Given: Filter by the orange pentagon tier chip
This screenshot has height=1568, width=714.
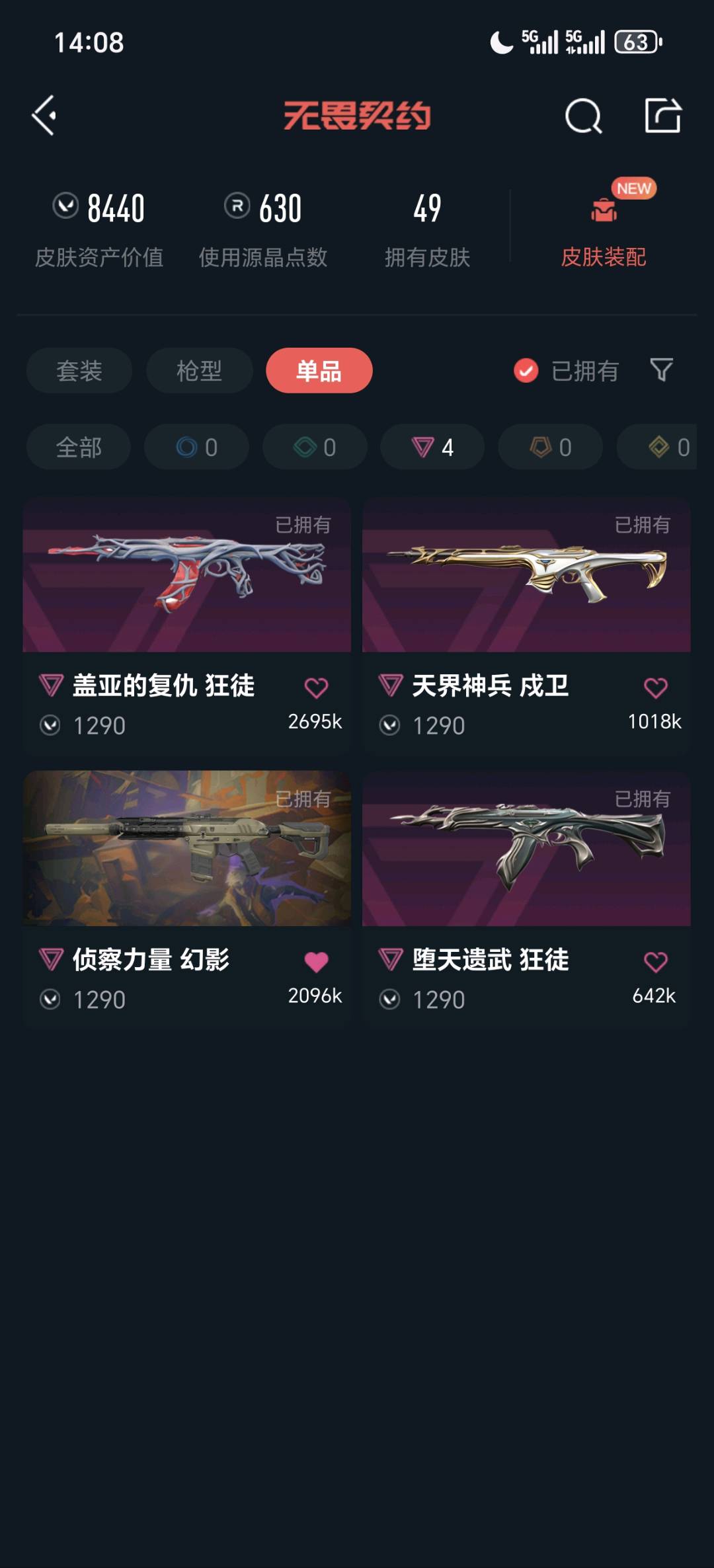Looking at the screenshot, I should pyautogui.click(x=550, y=447).
